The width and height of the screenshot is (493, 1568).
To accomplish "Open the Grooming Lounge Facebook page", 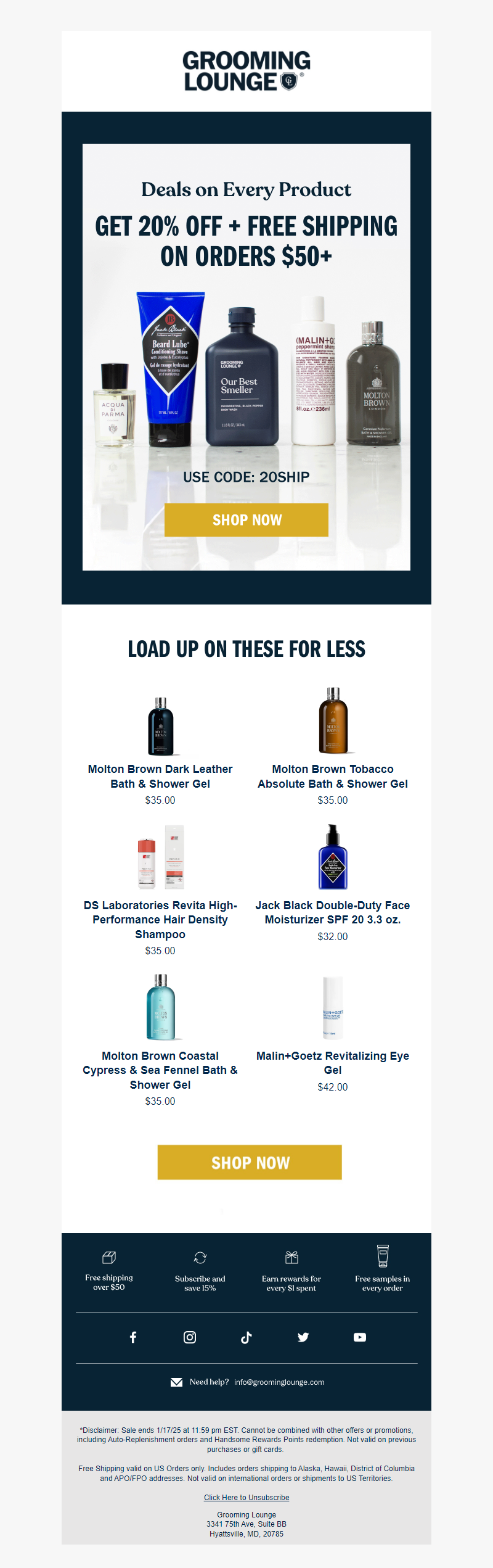I will pos(133,1337).
